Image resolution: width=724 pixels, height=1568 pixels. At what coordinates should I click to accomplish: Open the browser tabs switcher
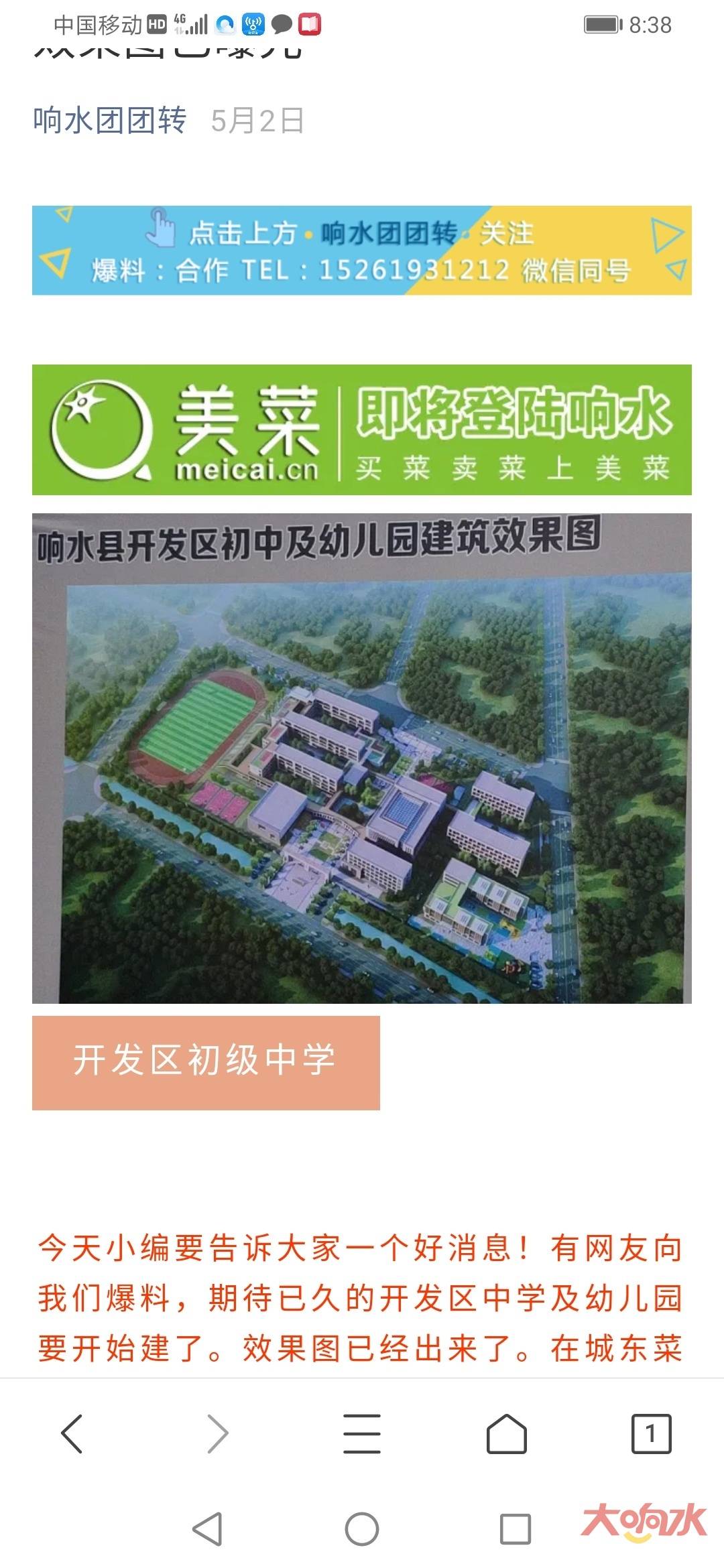pyautogui.click(x=651, y=1433)
